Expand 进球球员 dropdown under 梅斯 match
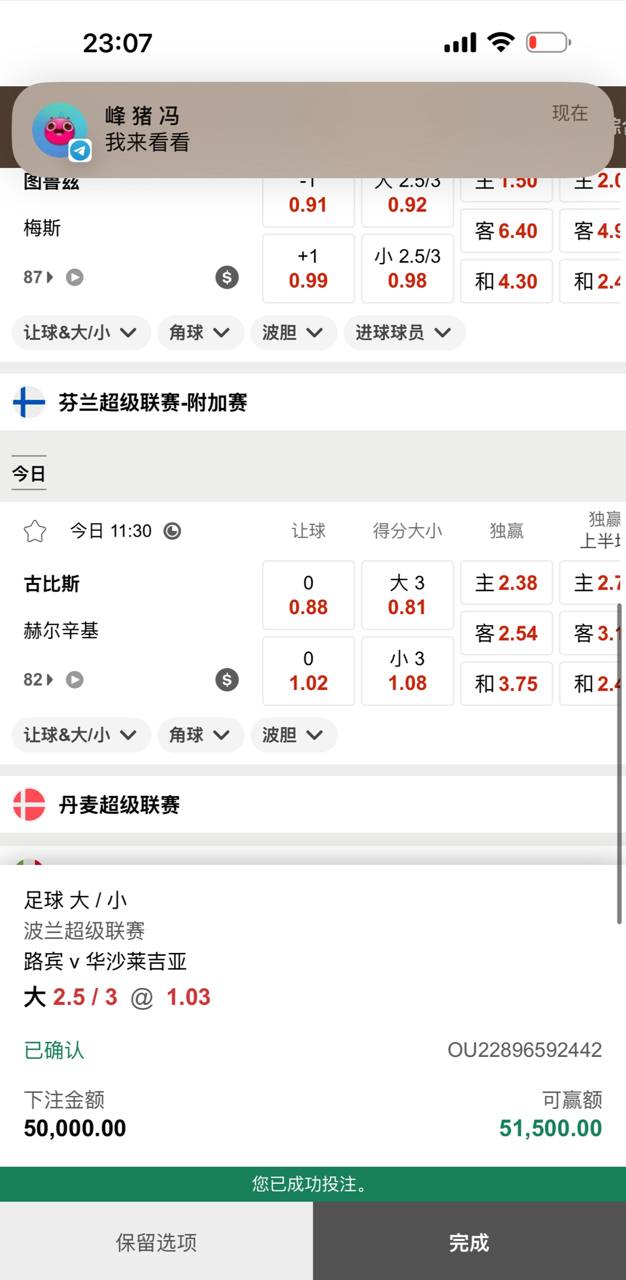Screen dimensions: 626x1280 click(404, 333)
